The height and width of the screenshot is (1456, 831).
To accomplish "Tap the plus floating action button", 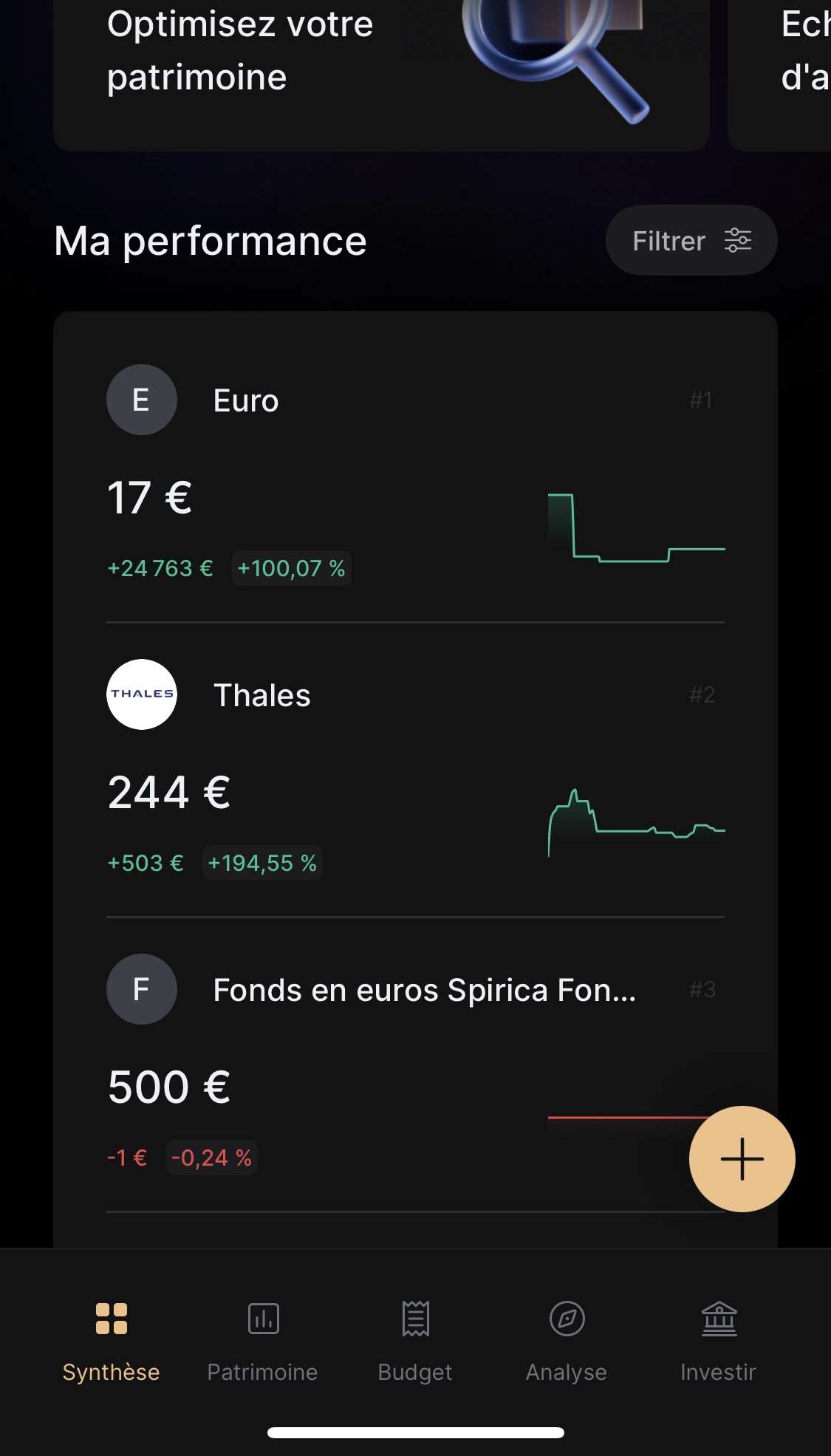I will [742, 1158].
